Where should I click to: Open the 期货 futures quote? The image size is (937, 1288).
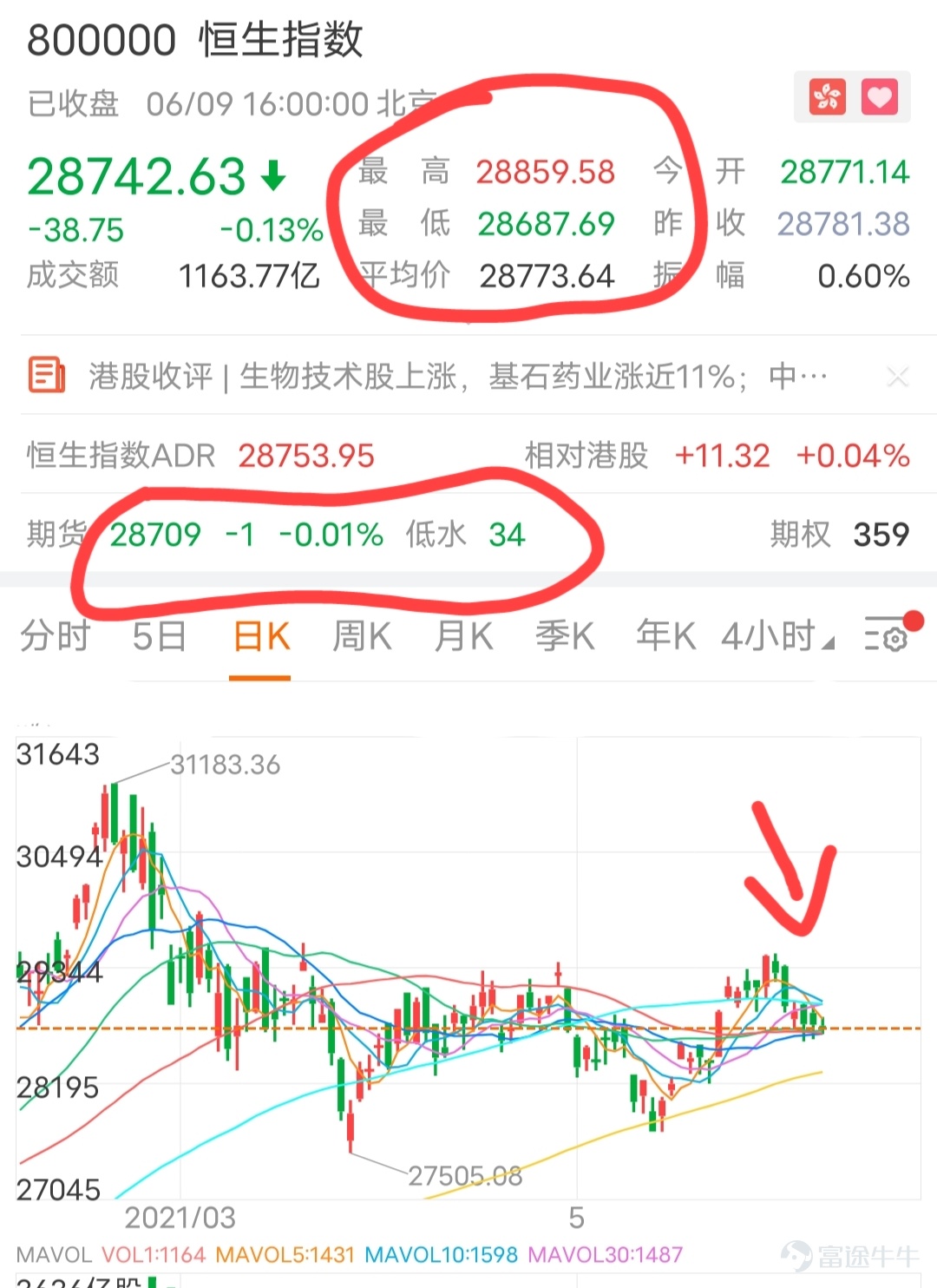point(278,535)
